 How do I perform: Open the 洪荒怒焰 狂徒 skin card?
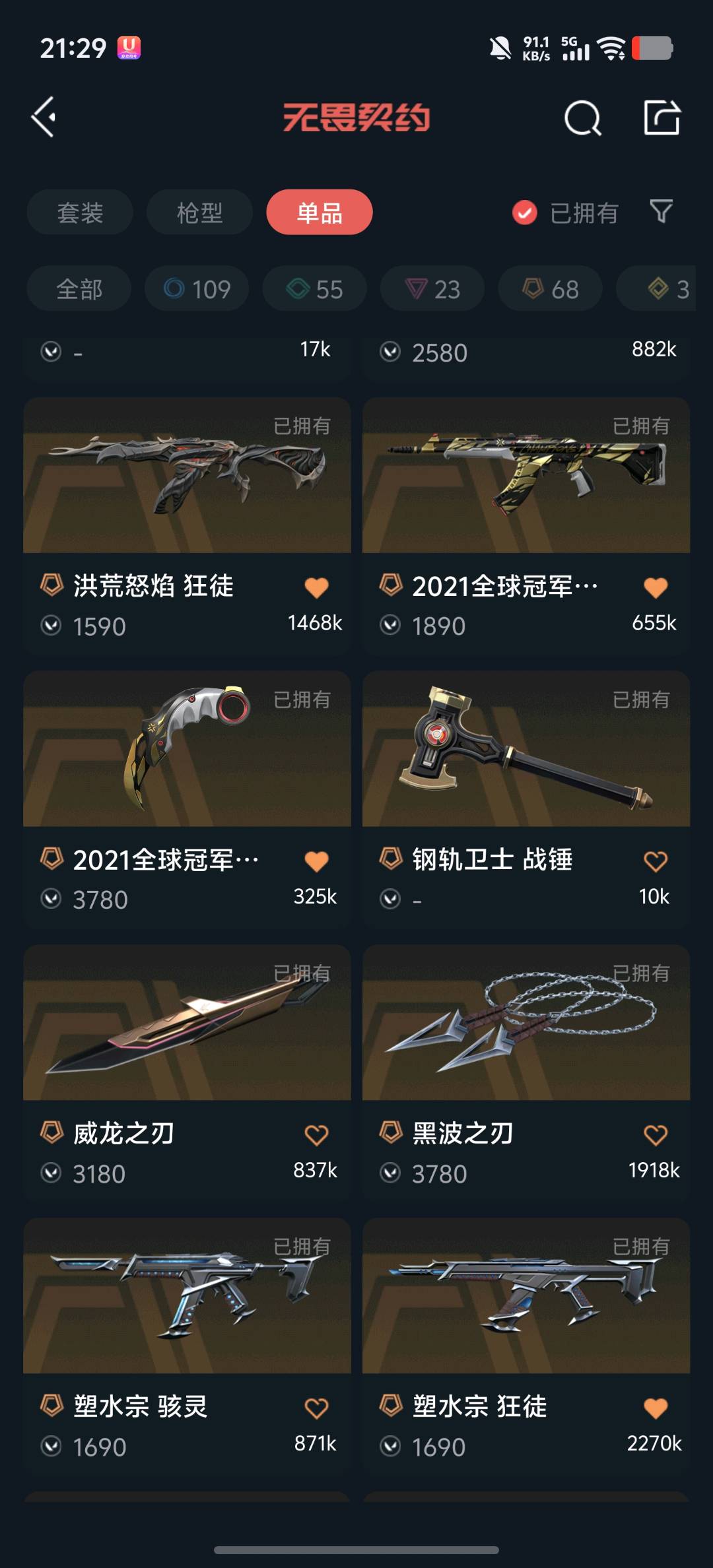pos(187,475)
